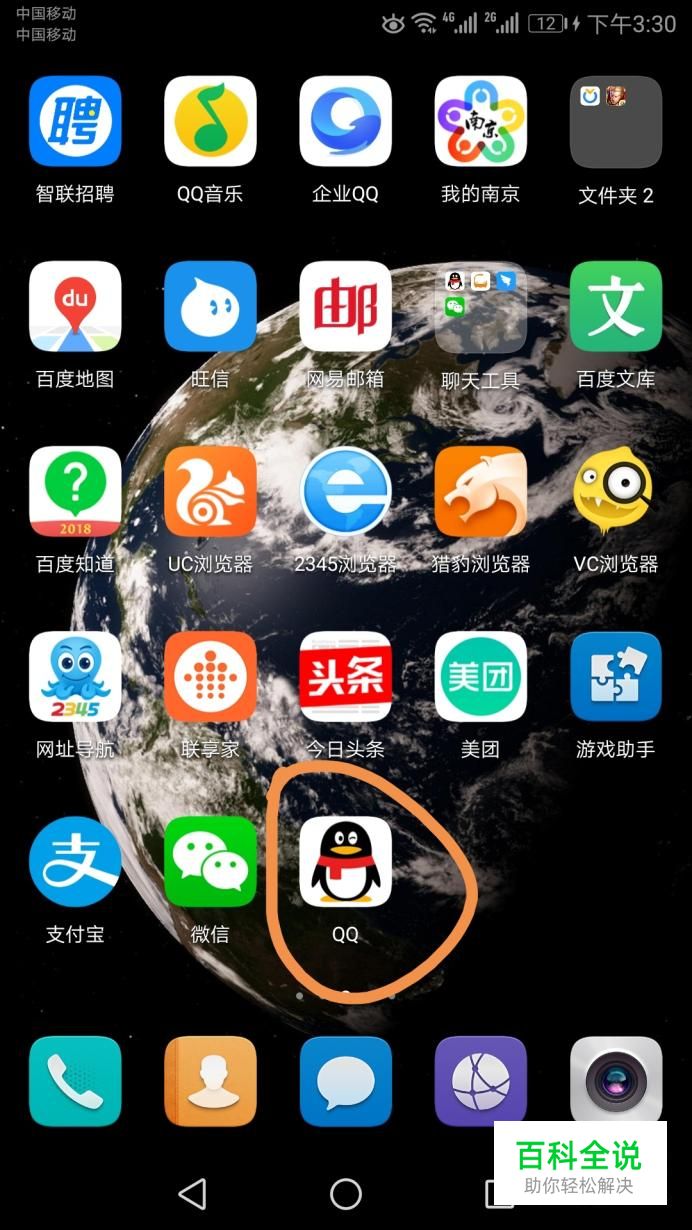
Task: Launch UC浏览器 browser
Action: click(x=210, y=491)
